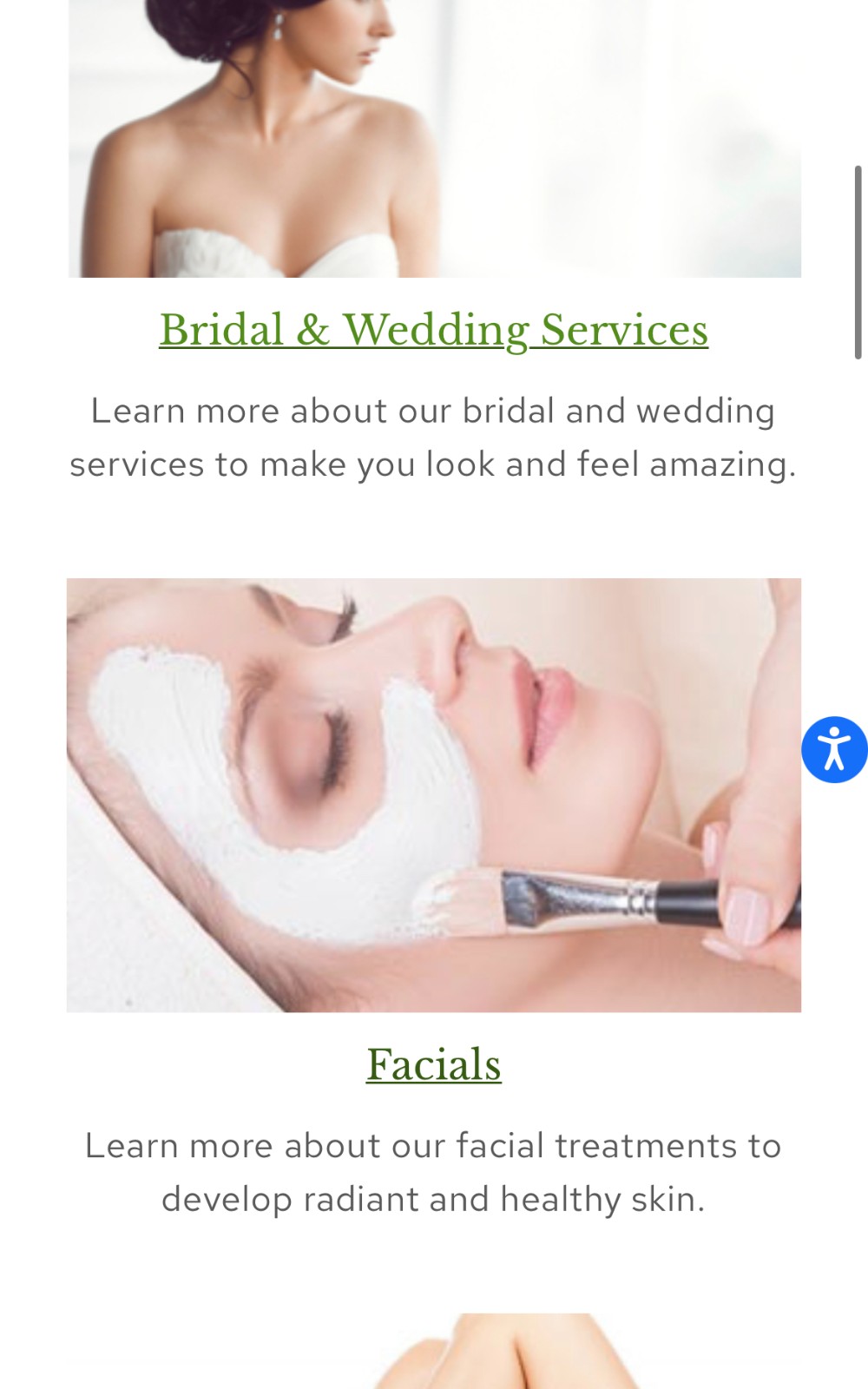
Task: Open the Bridal & Wedding Services link
Action: (x=433, y=330)
